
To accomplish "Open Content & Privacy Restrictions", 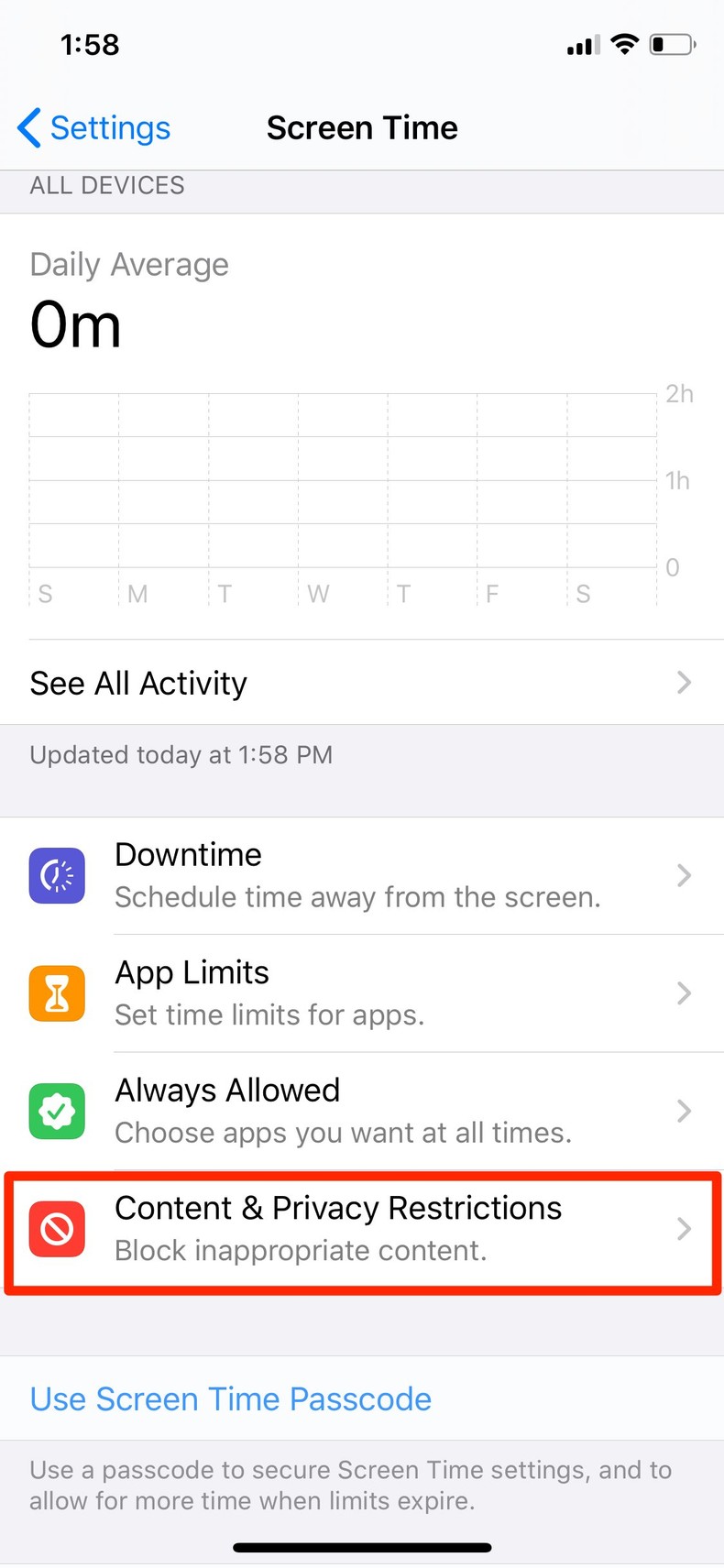I will pyautogui.click(x=361, y=1229).
